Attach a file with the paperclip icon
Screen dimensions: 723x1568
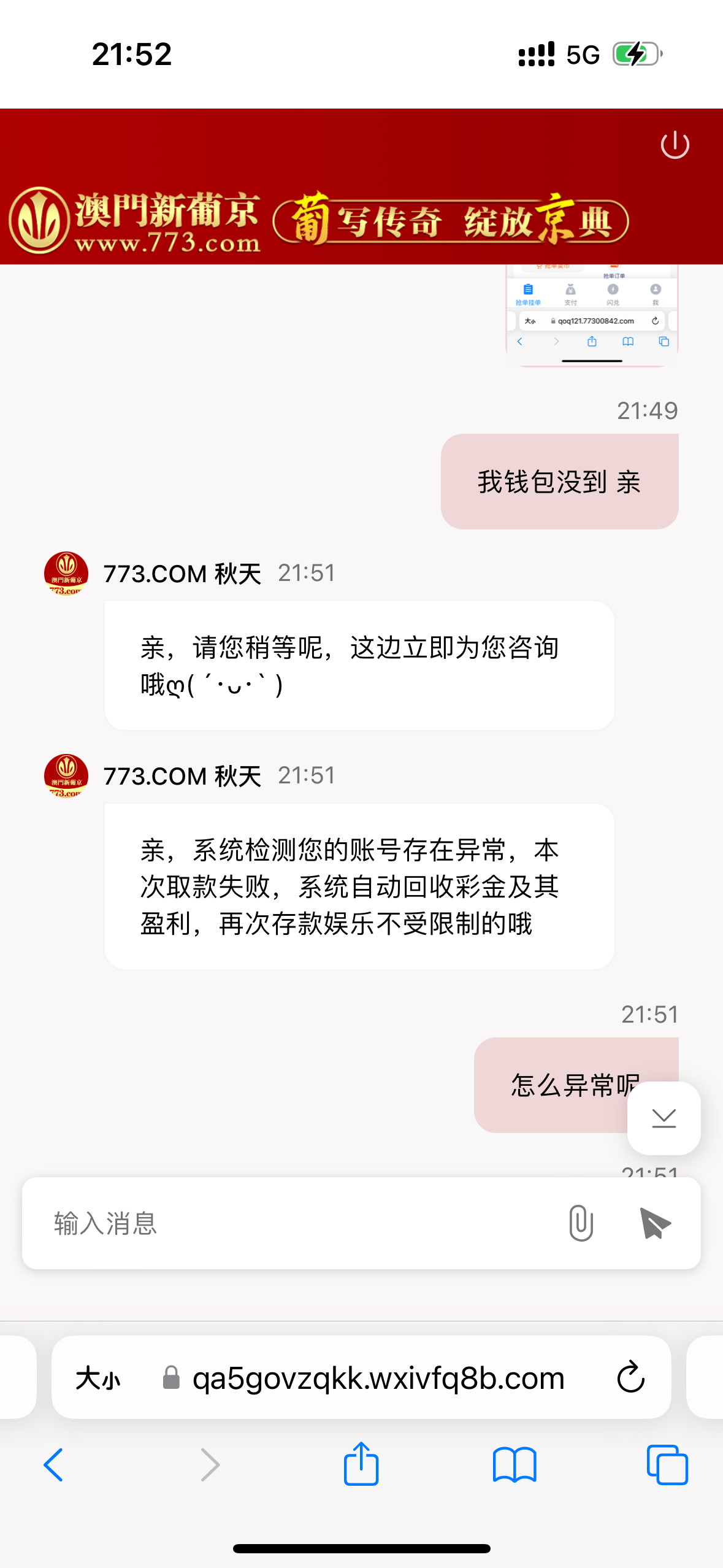point(580,1223)
